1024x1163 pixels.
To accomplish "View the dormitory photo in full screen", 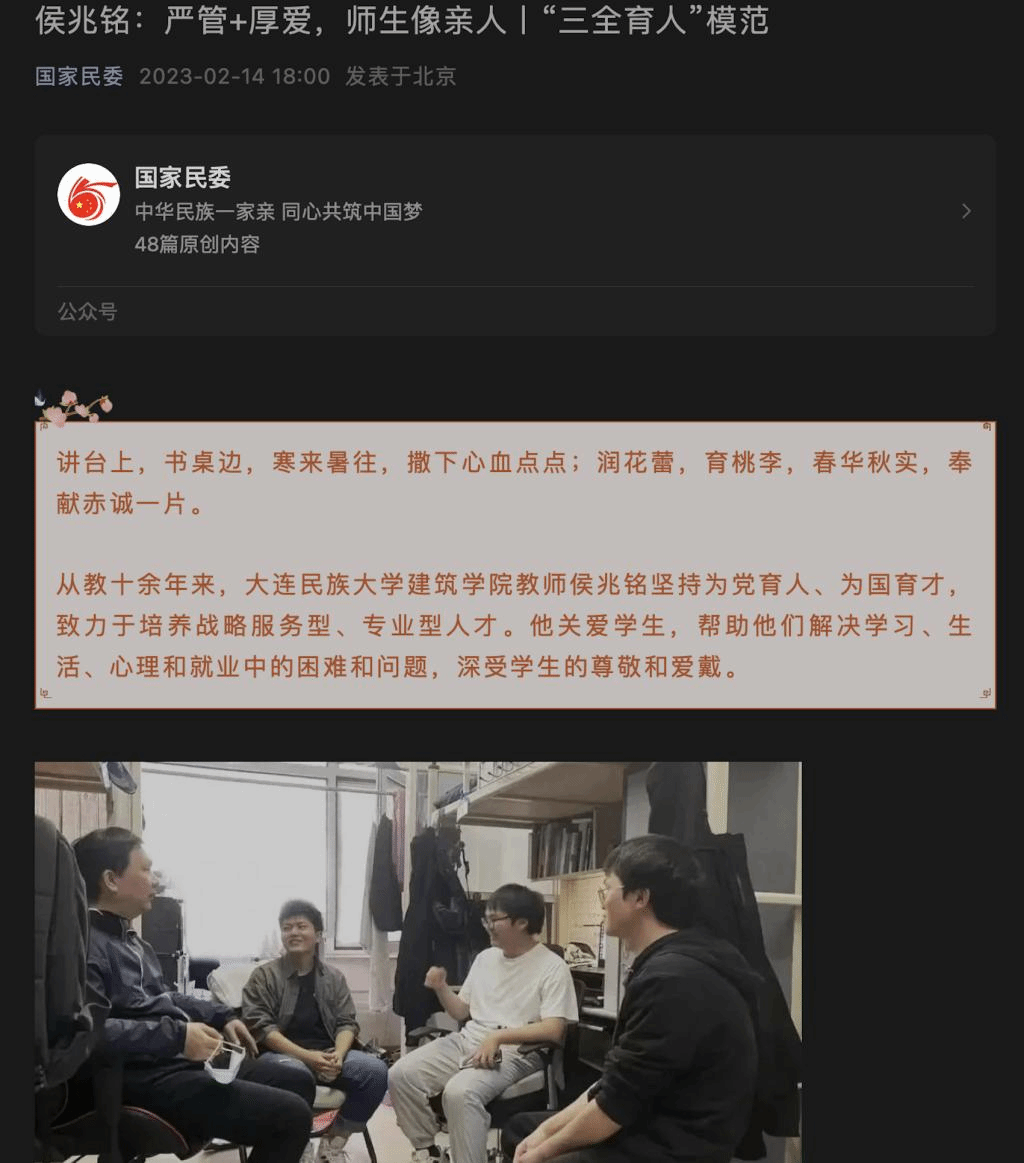I will point(418,960).
